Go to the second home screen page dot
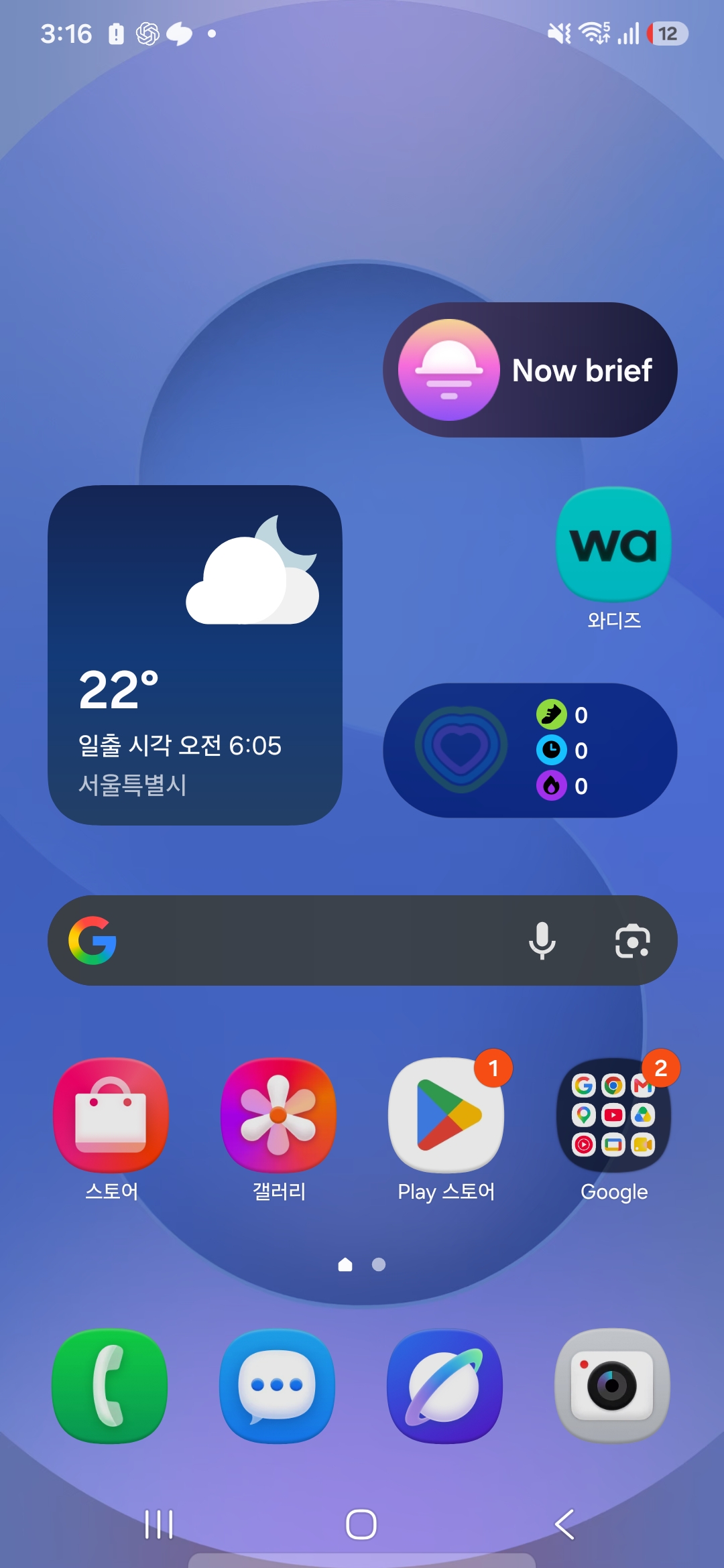Image resolution: width=724 pixels, height=1568 pixels. coord(379,1264)
